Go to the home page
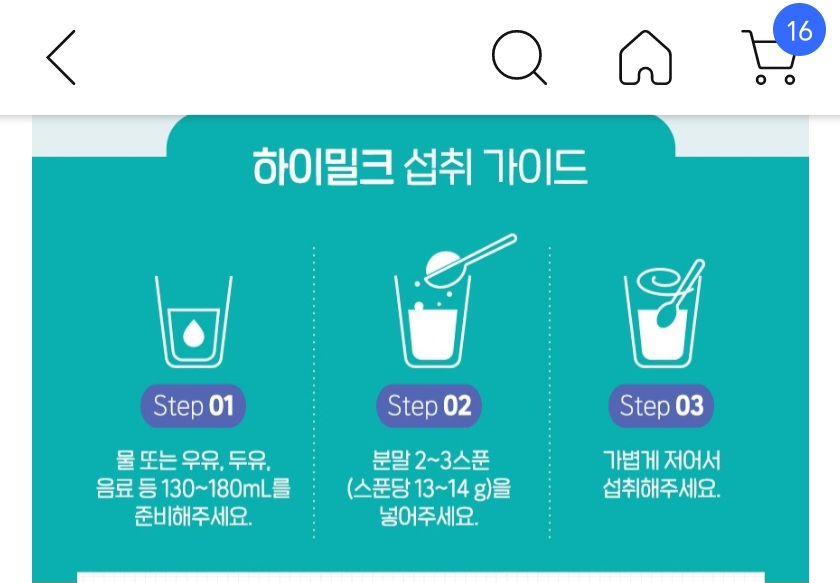The image size is (840, 583). point(645,58)
